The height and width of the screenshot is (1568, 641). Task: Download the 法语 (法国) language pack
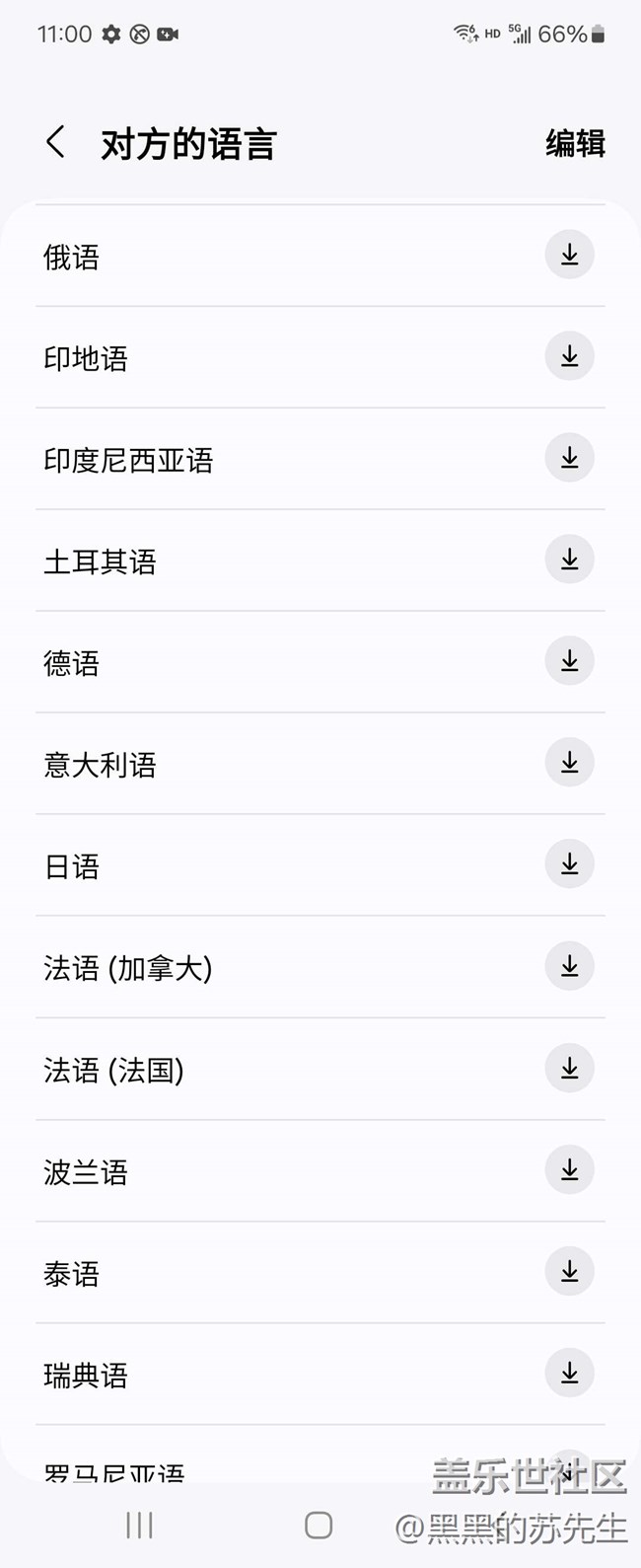(569, 1069)
